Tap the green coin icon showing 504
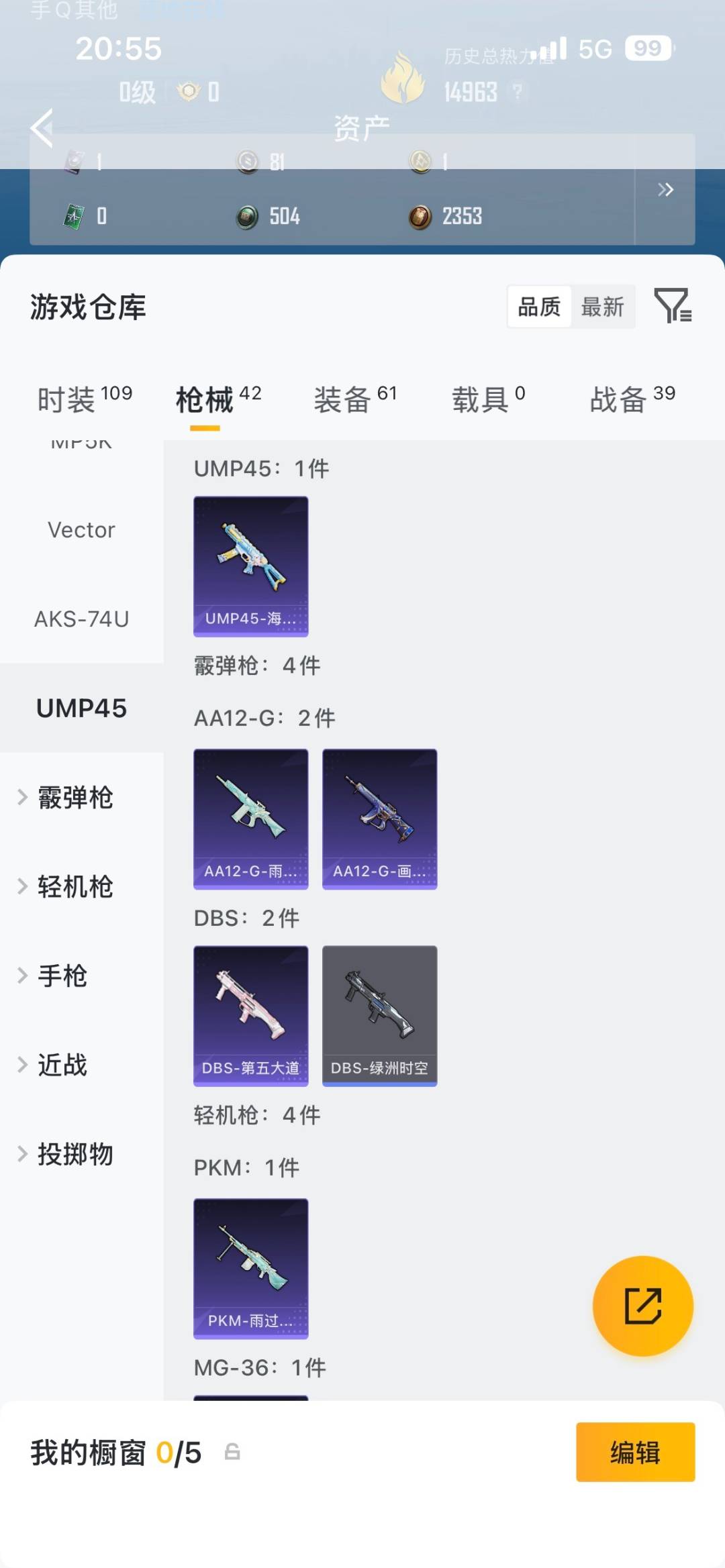 [246, 216]
